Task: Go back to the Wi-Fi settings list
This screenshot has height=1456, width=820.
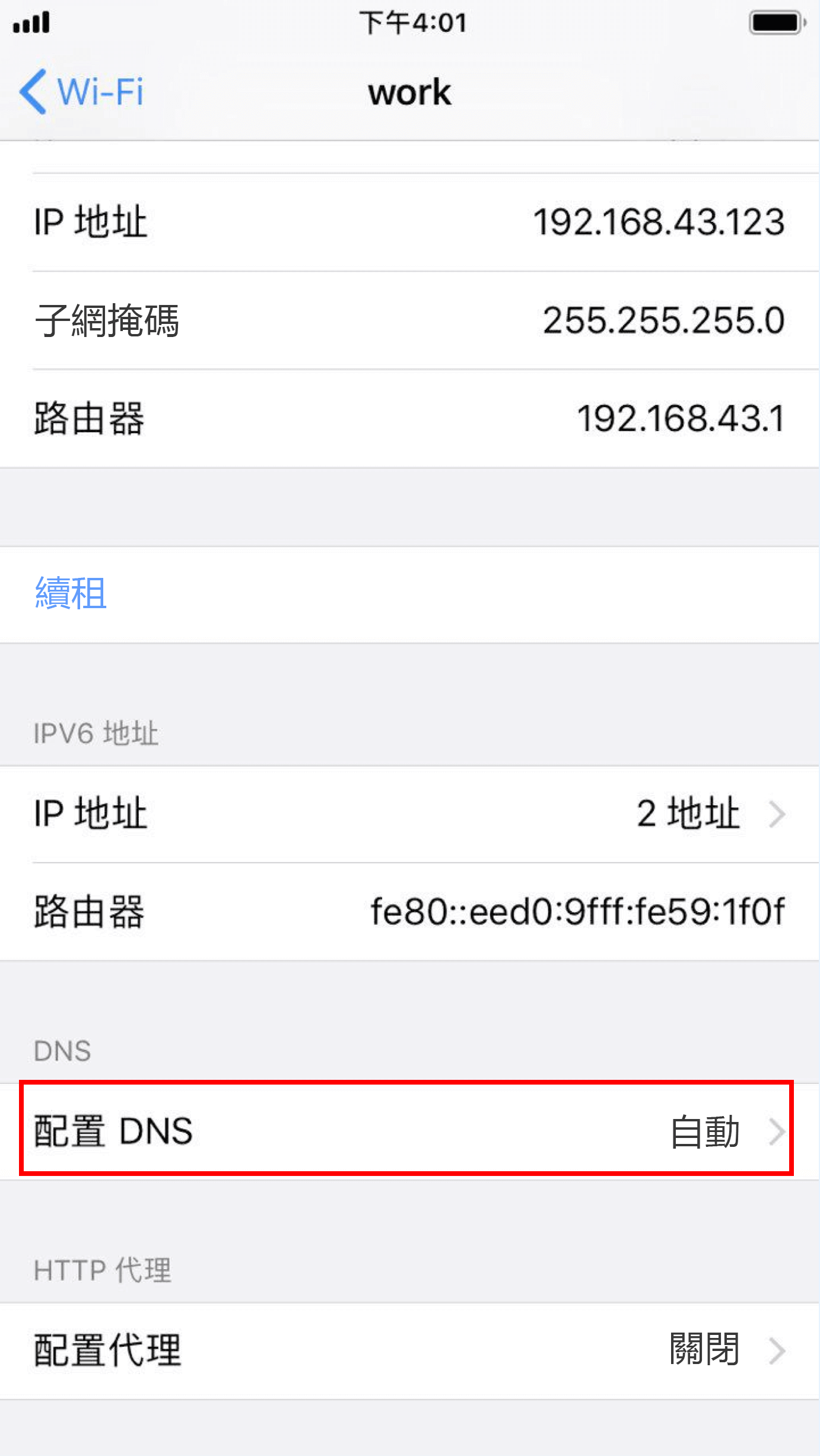Action: coord(81,92)
